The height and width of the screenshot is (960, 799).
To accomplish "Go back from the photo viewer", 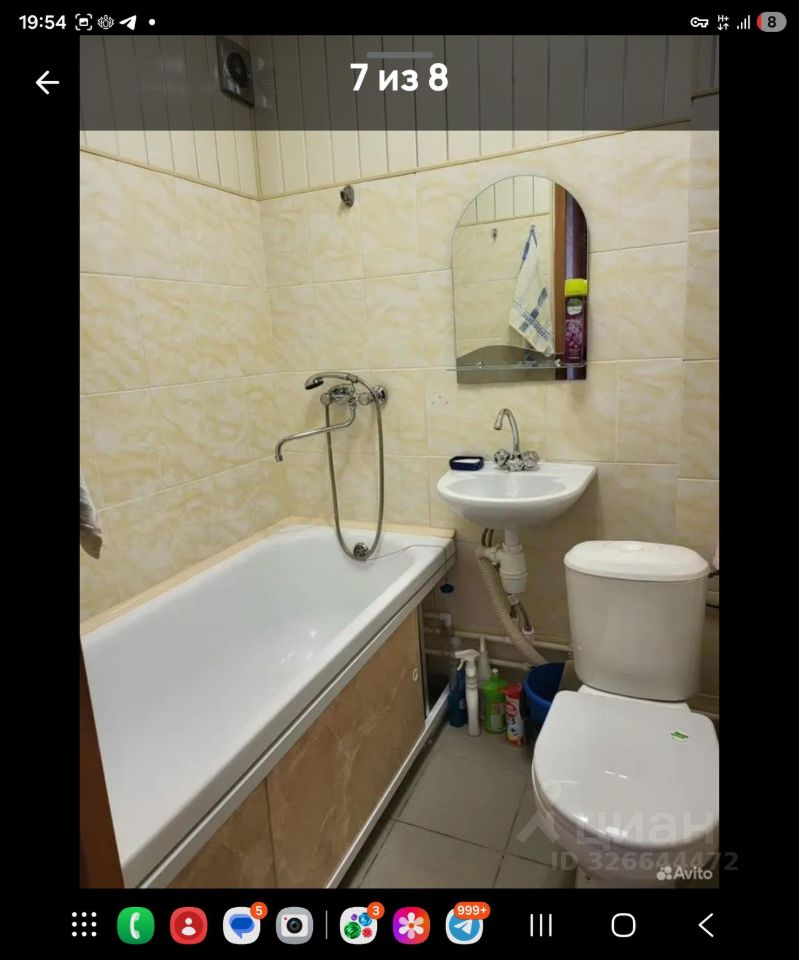I will click(x=47, y=83).
